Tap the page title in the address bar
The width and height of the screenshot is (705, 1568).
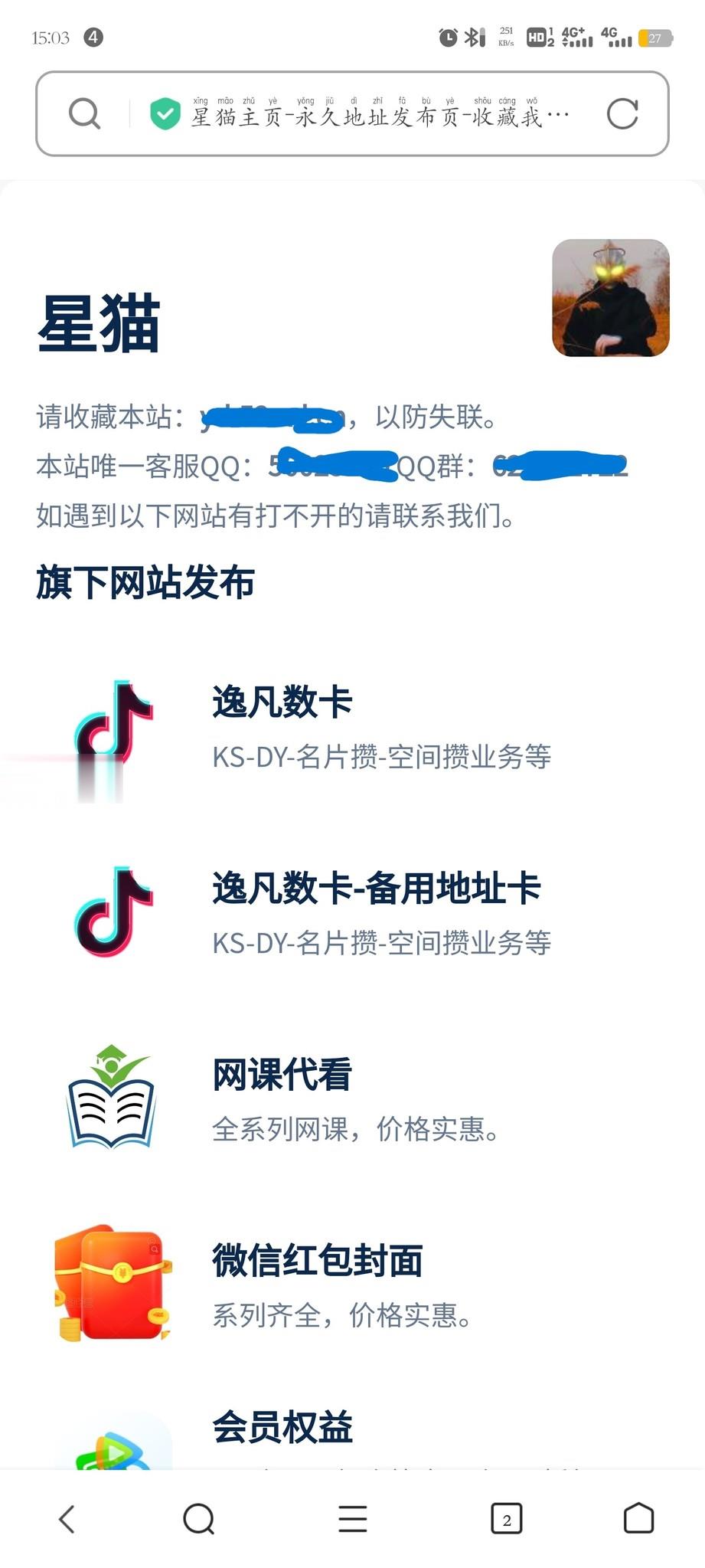pos(378,115)
